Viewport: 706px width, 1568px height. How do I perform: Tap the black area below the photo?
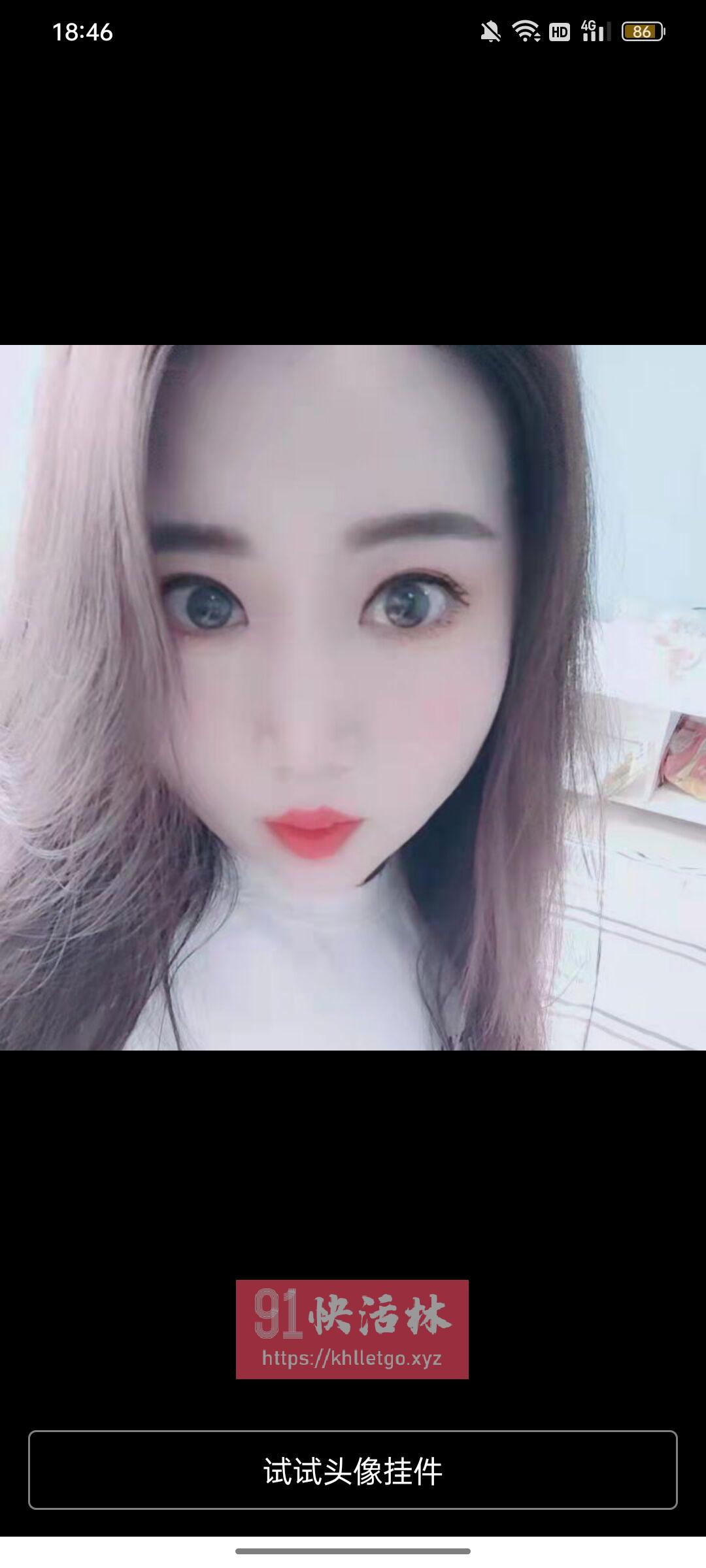point(353,1143)
